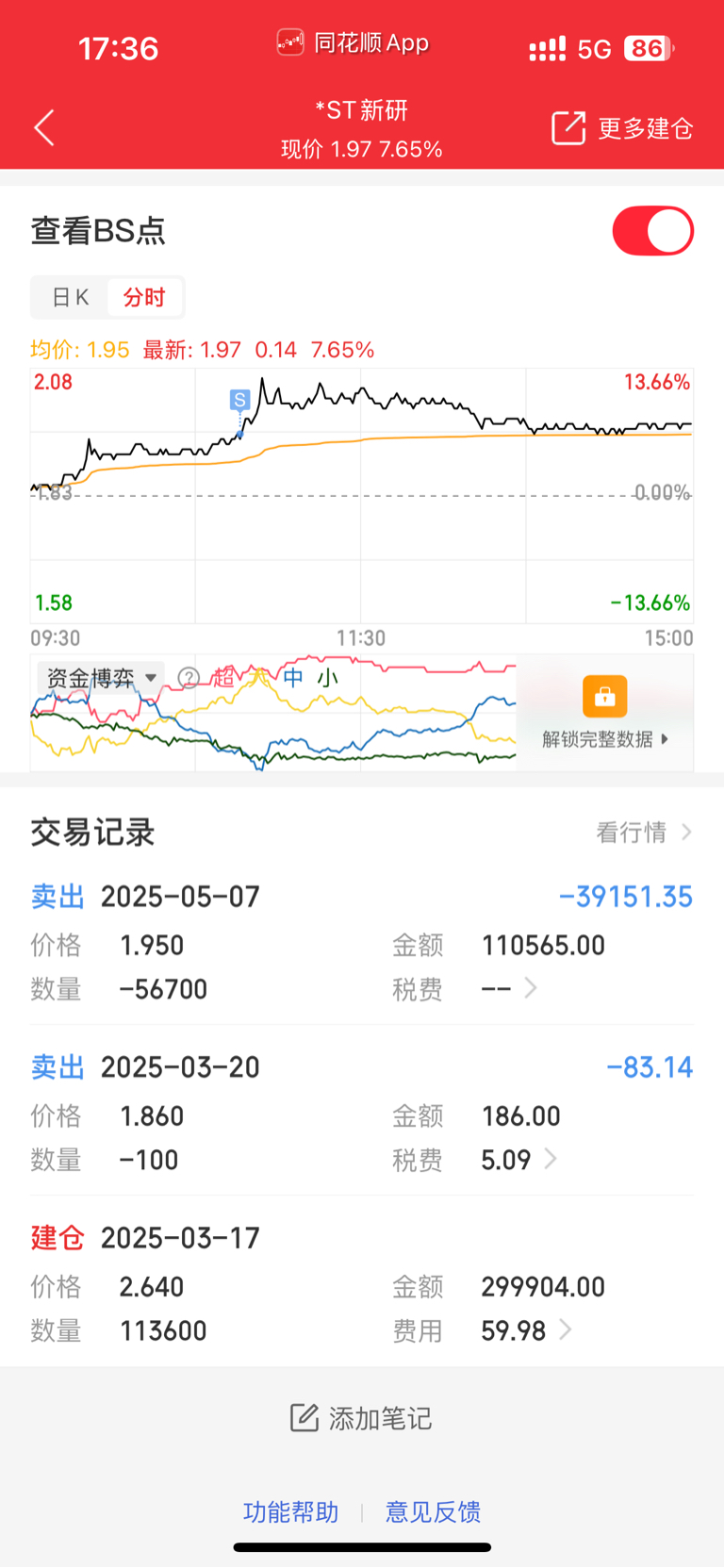
Task: Open the 功能帮助 link
Action: click(x=290, y=1511)
